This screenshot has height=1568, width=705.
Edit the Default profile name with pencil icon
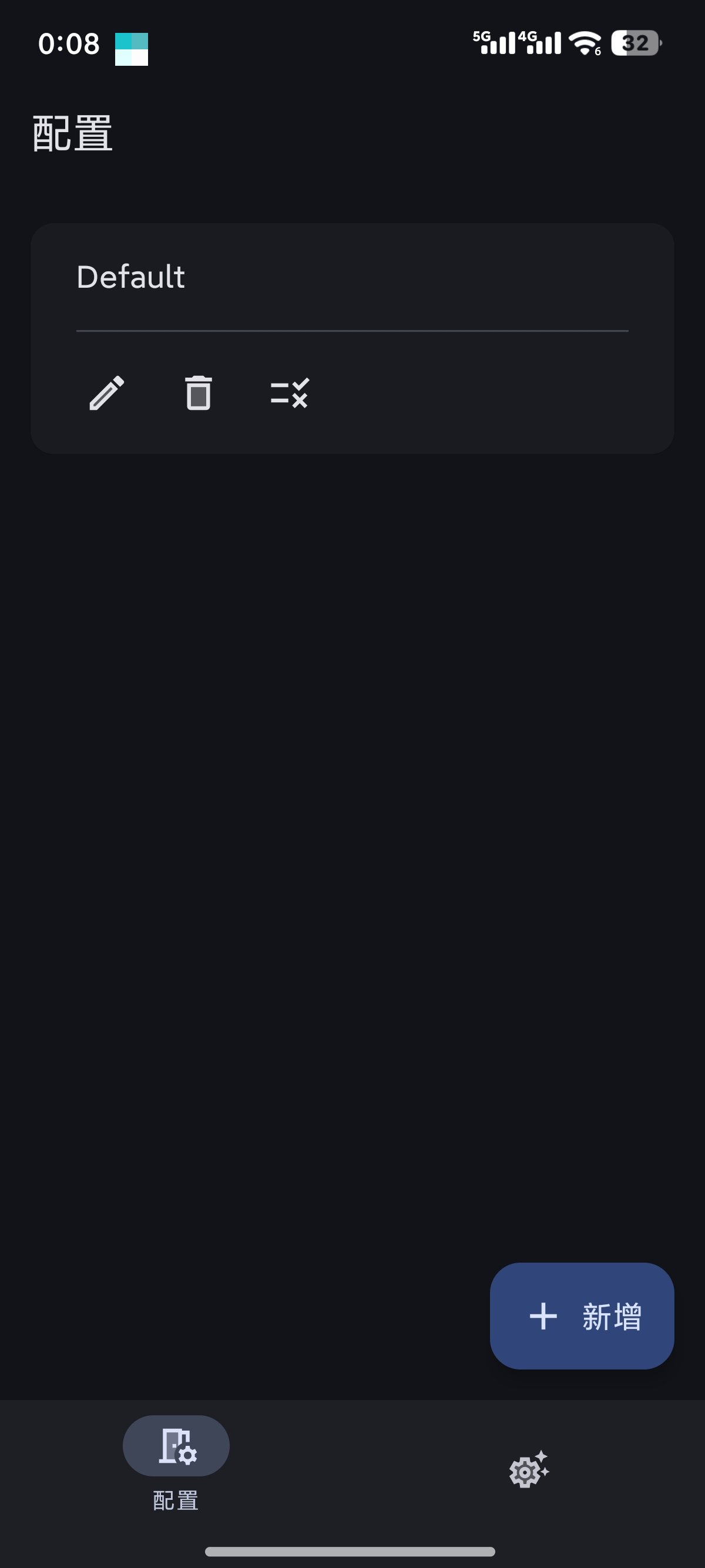(x=107, y=393)
